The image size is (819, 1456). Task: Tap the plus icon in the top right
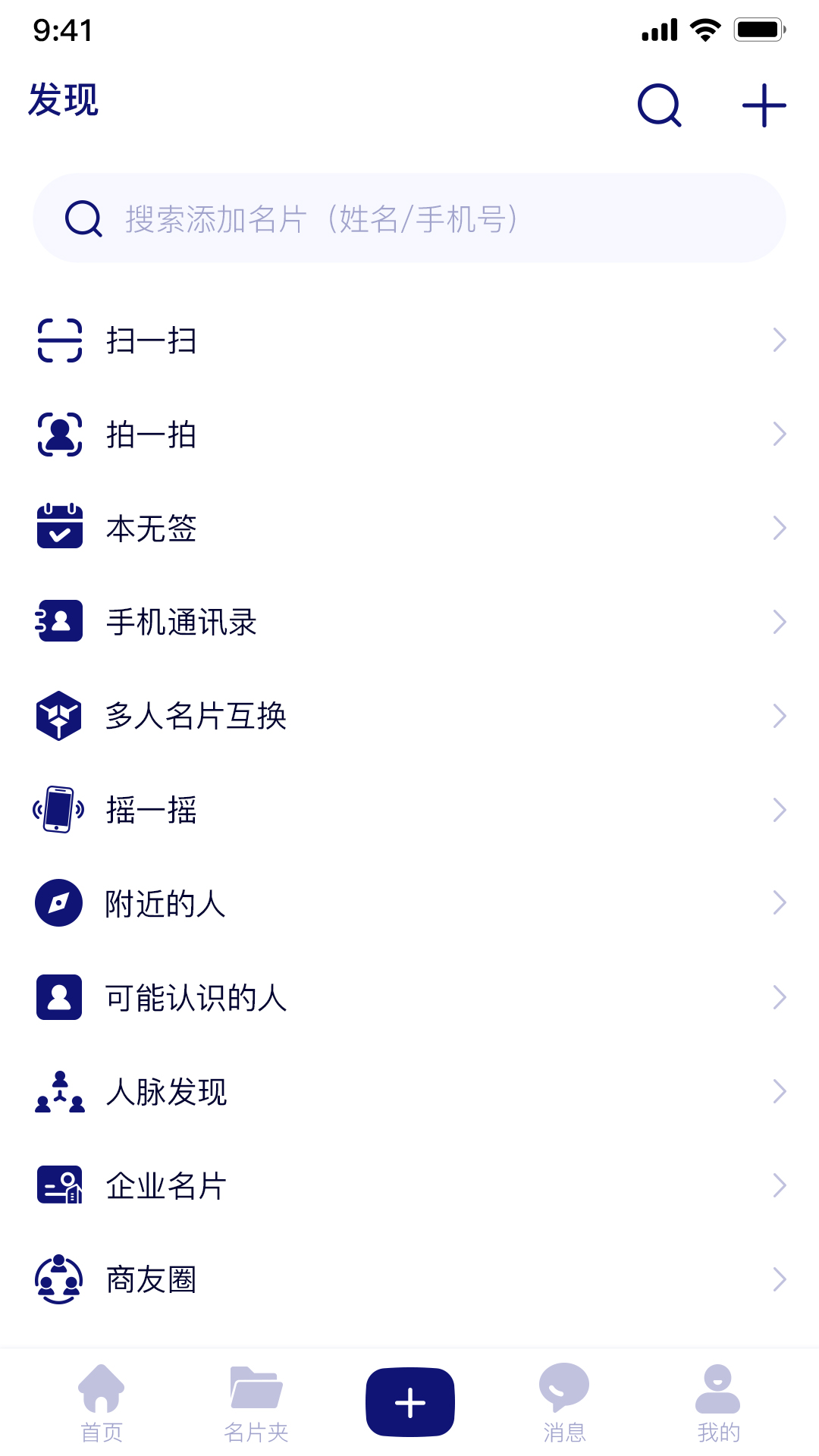(x=763, y=105)
